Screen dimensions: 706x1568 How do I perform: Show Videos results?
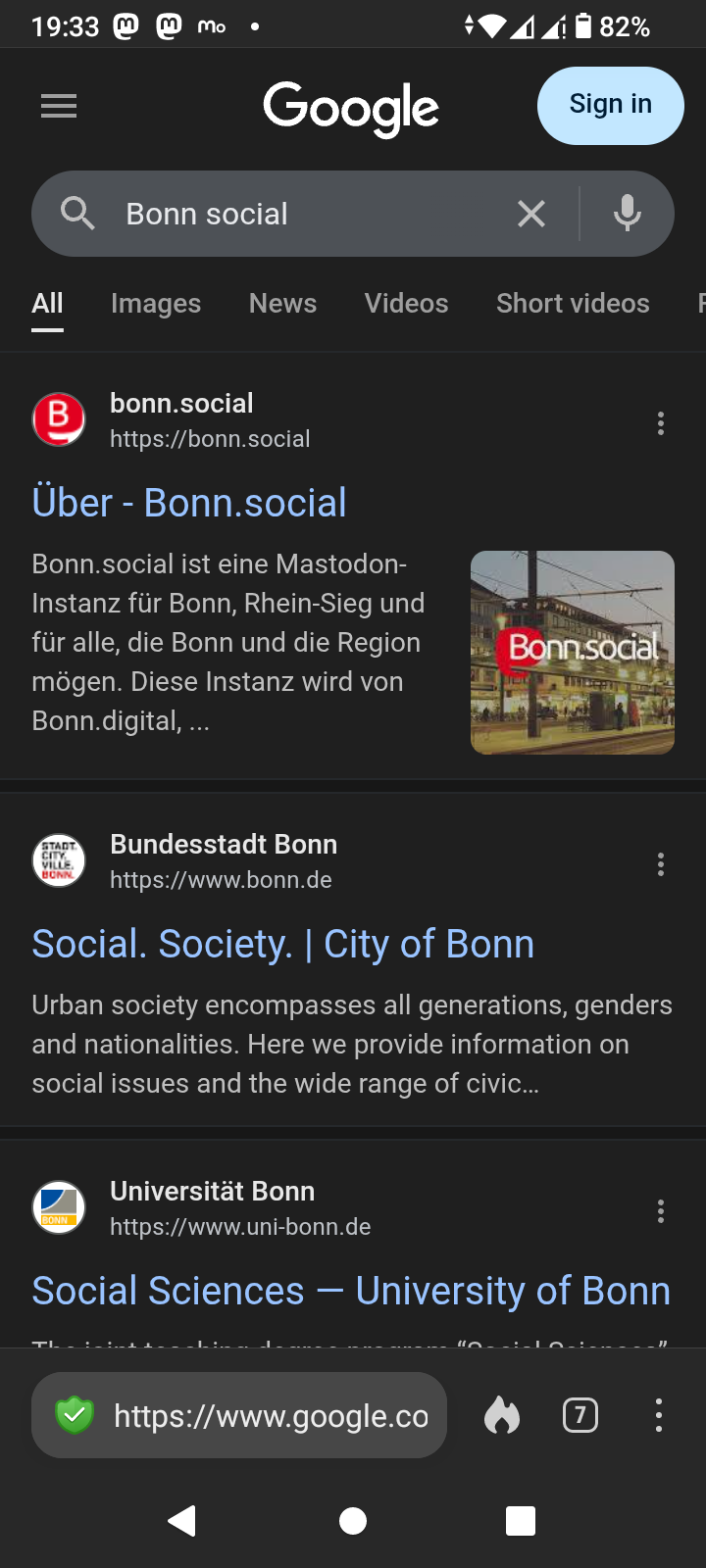coord(406,304)
